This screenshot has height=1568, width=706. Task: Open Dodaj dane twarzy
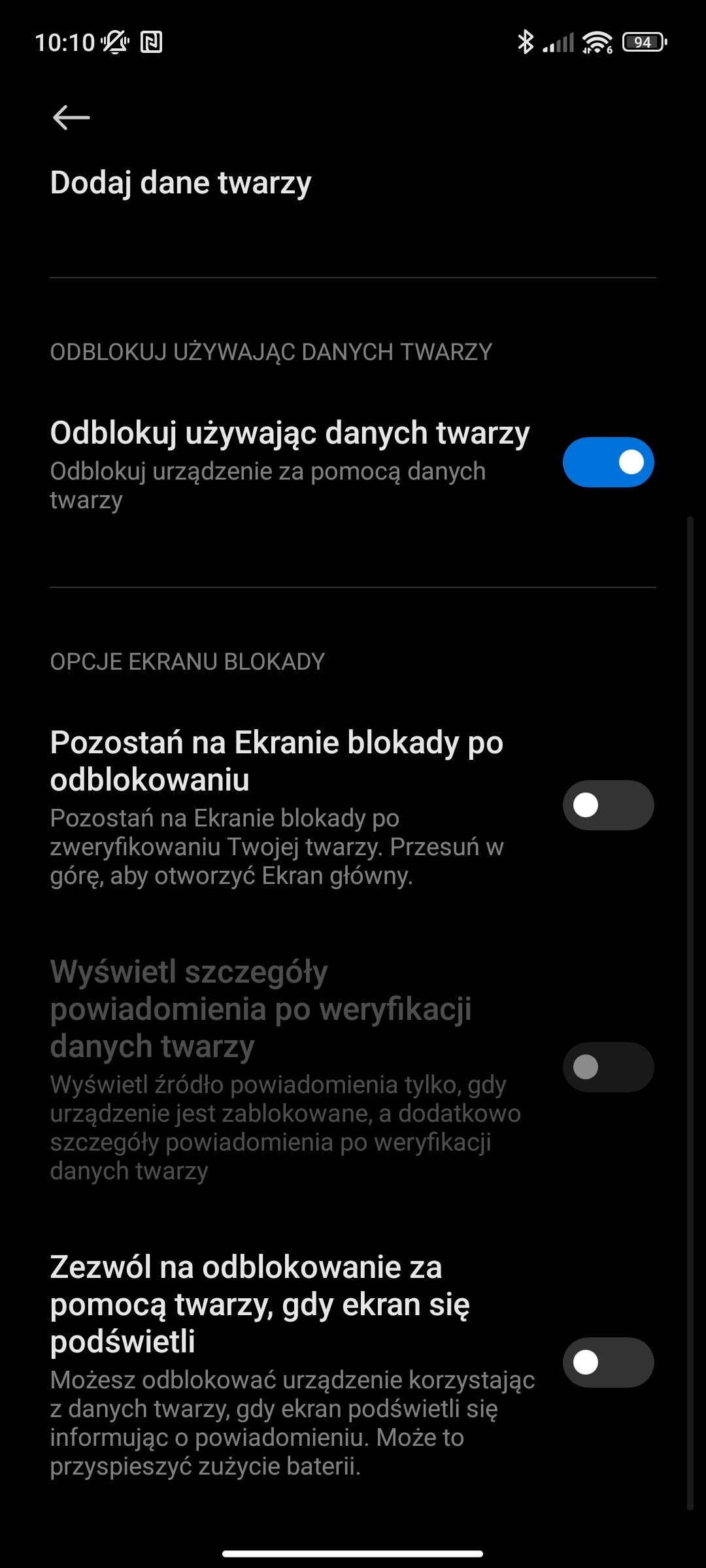[x=181, y=183]
